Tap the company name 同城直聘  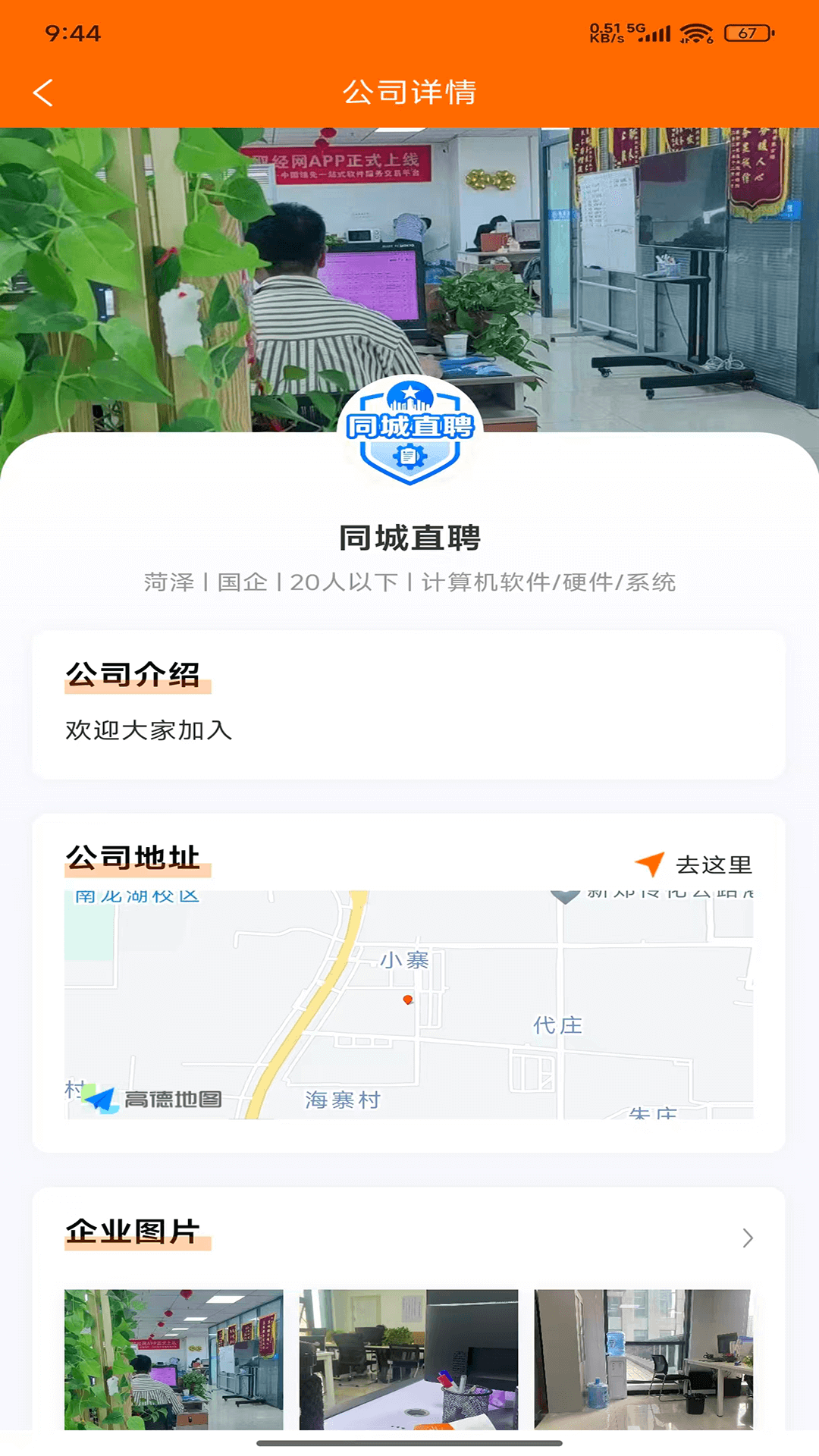409,538
